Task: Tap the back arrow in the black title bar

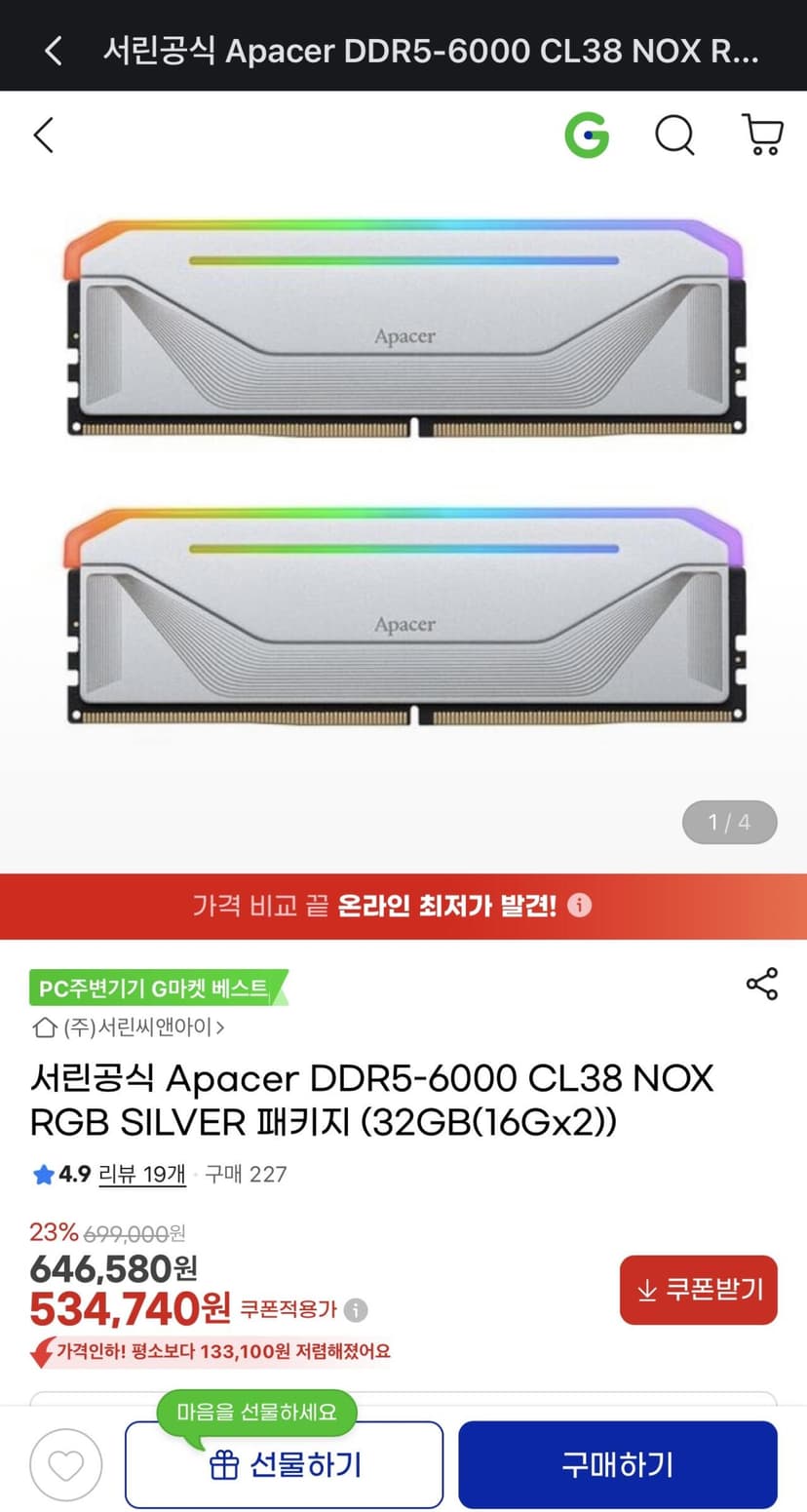Action: [x=54, y=50]
